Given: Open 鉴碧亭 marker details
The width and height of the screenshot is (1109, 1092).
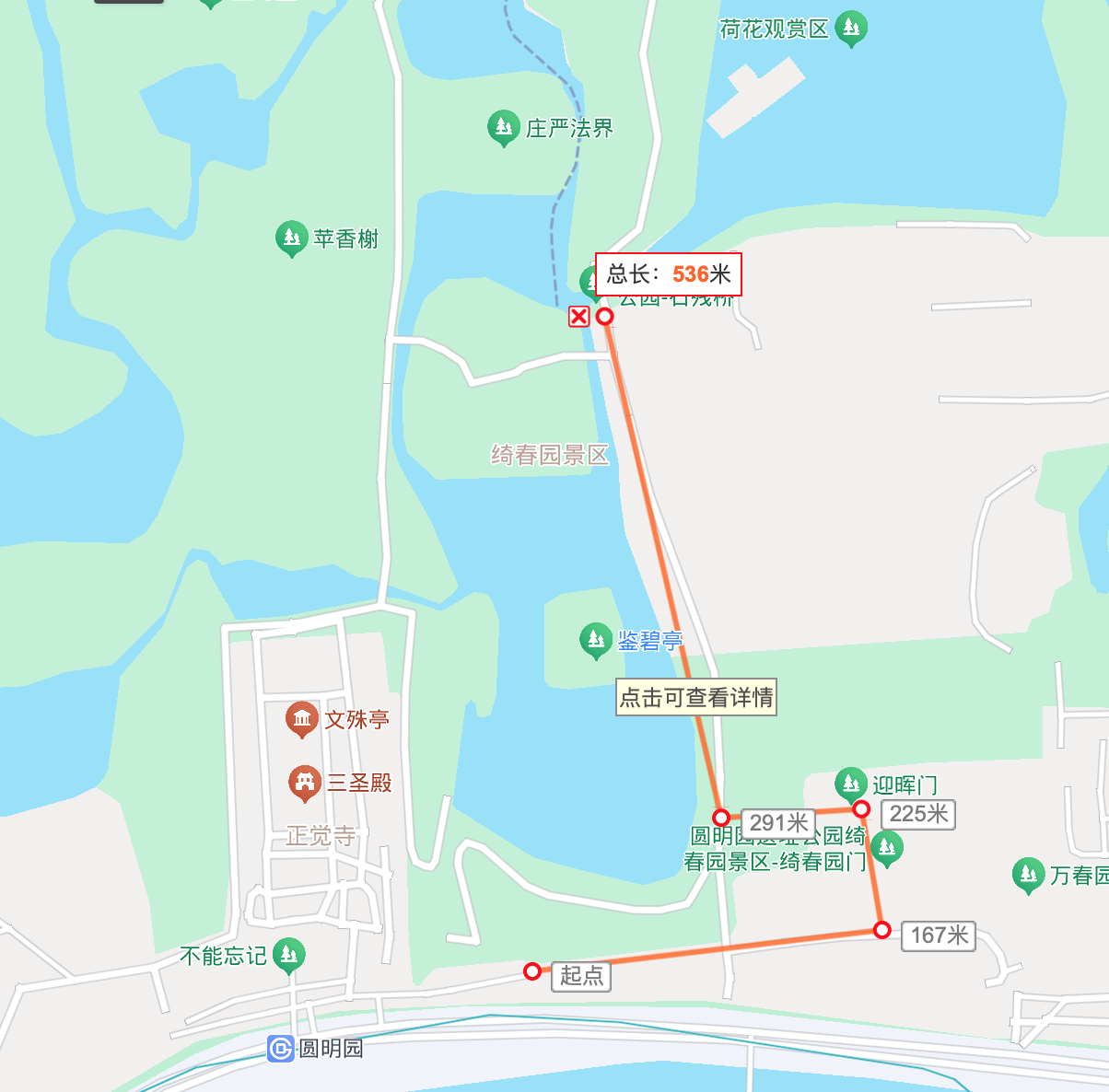Looking at the screenshot, I should point(595,639).
